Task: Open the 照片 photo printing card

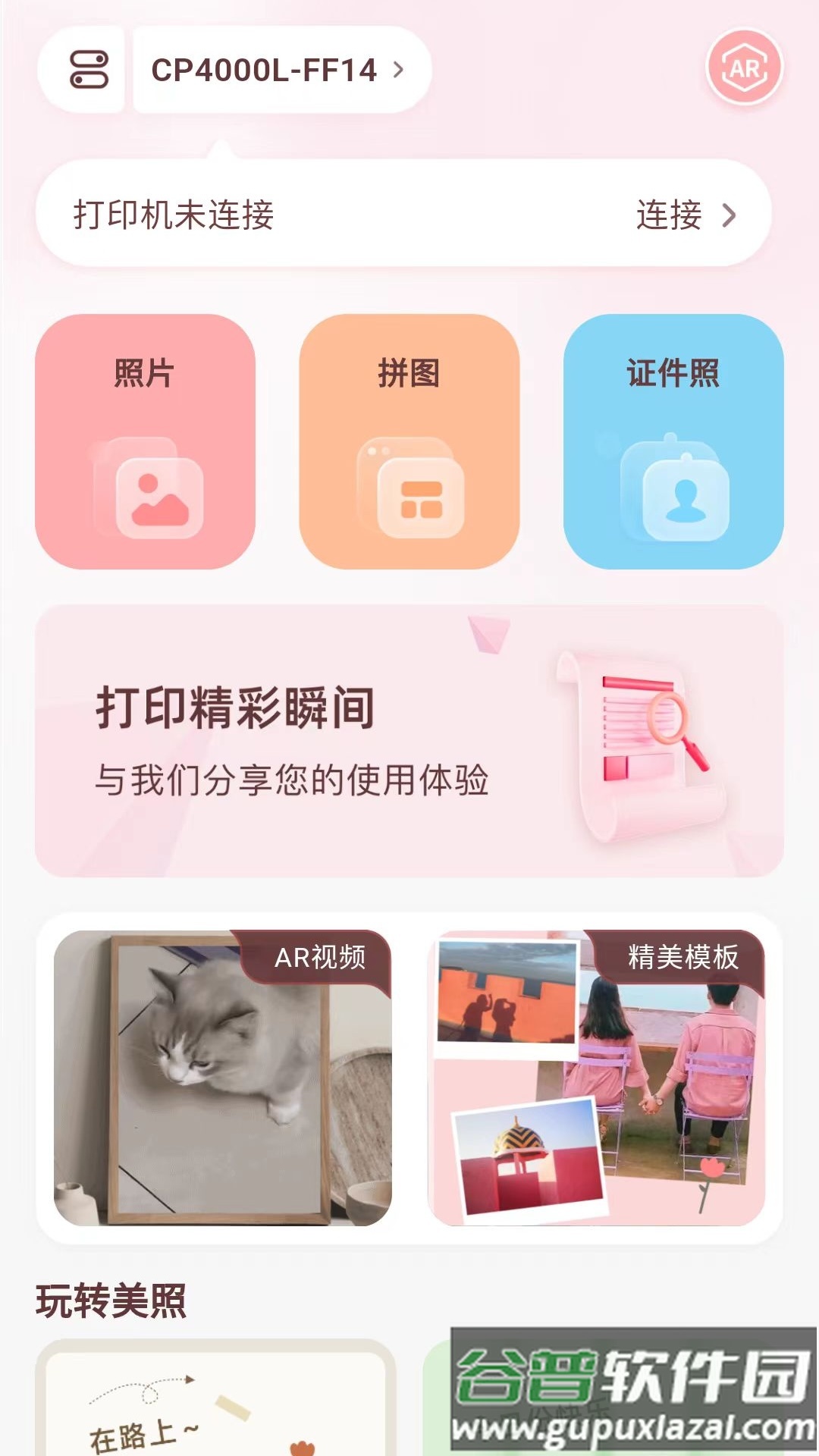Action: pos(145,441)
